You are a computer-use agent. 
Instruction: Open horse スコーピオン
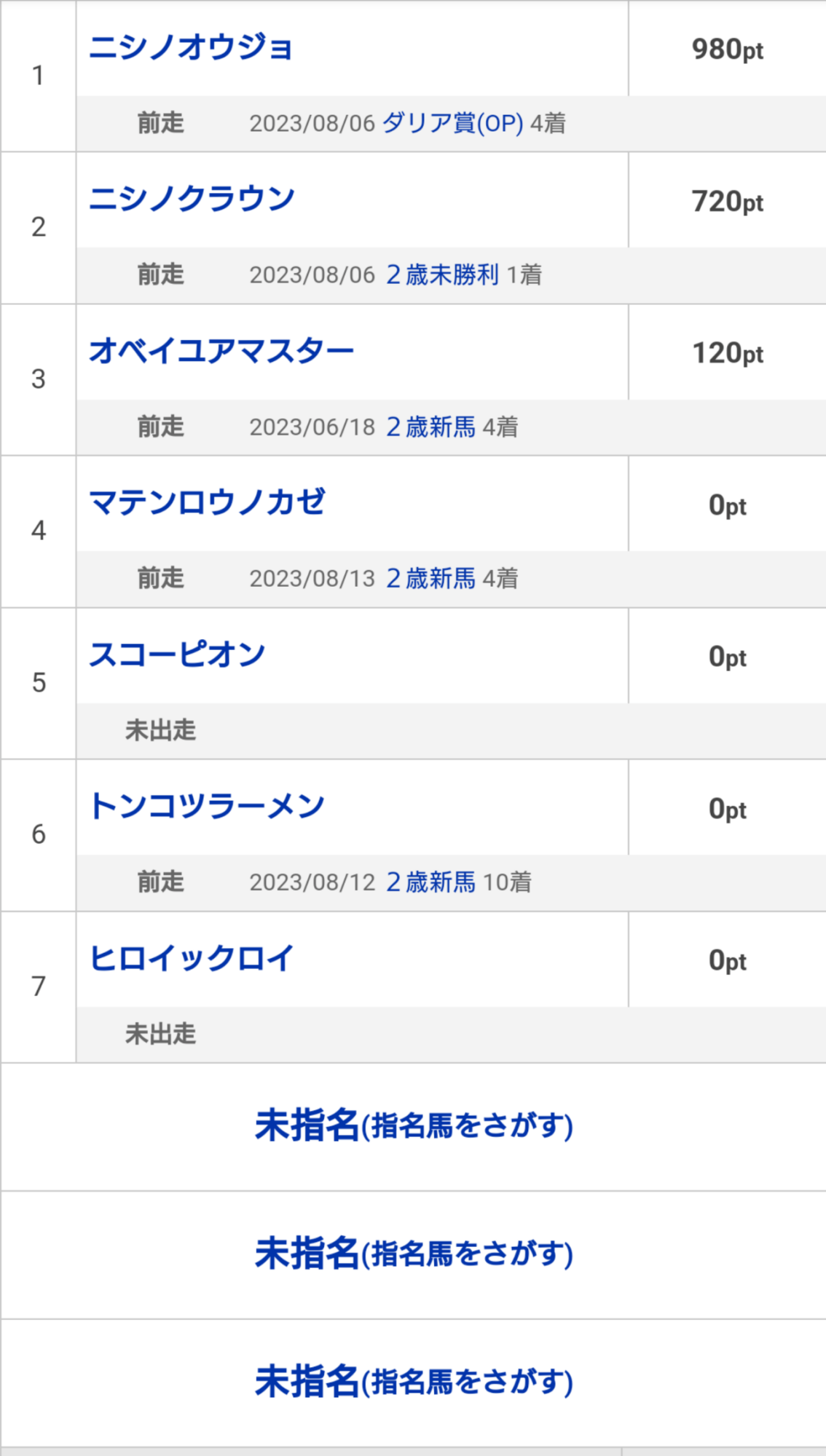coord(177,655)
